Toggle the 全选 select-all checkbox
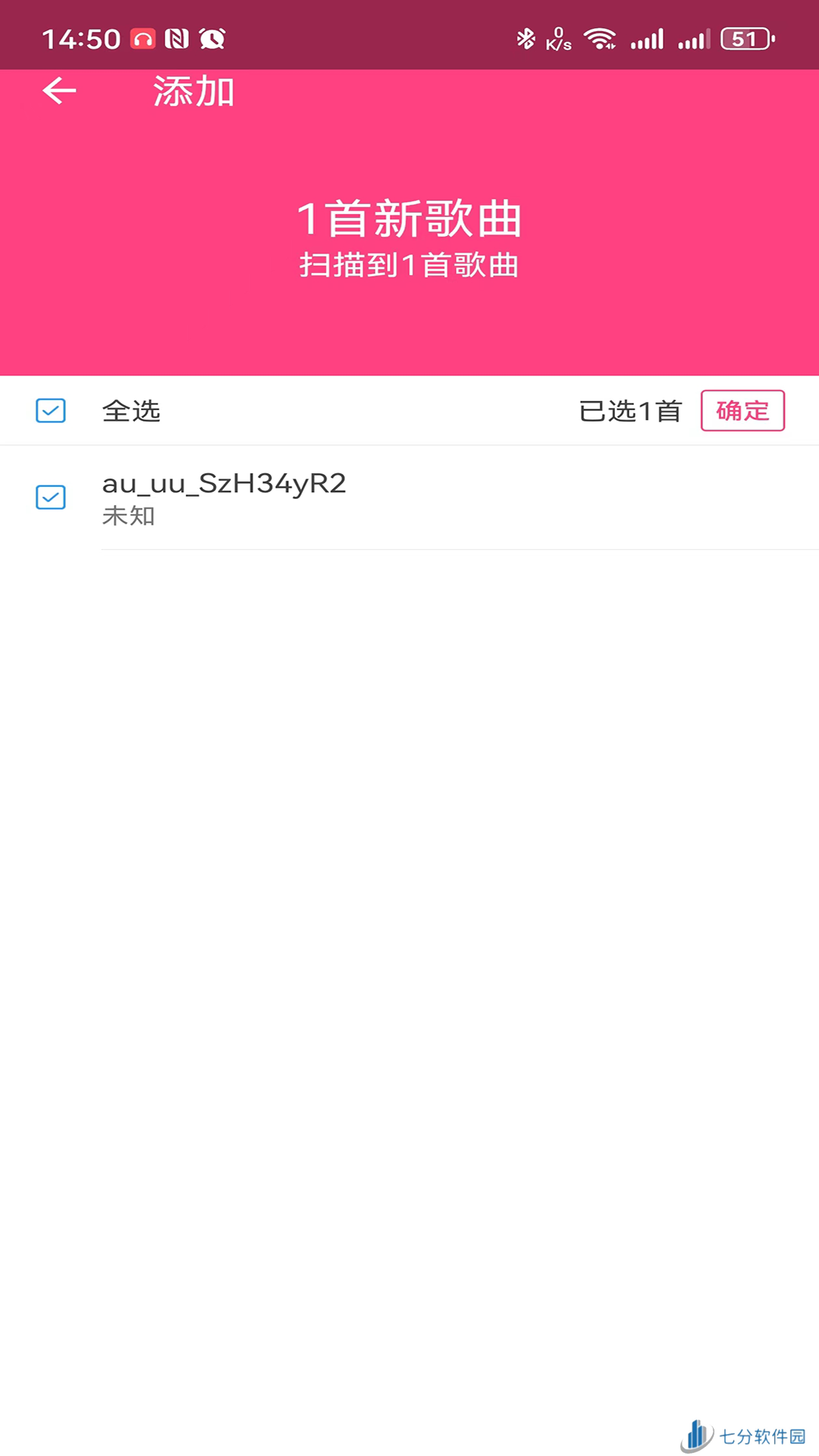The width and height of the screenshot is (819, 1456). pos(51,411)
